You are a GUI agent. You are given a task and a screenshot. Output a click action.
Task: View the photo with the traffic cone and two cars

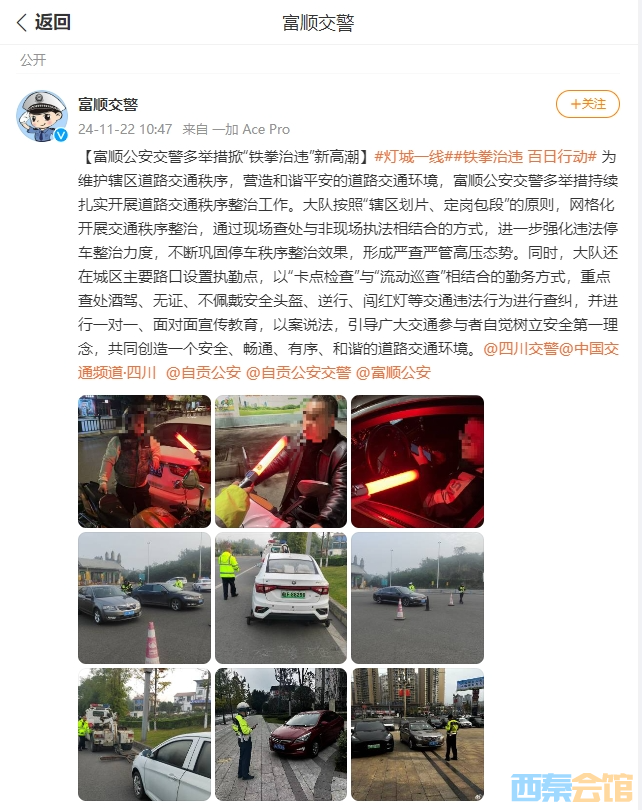[x=145, y=597]
